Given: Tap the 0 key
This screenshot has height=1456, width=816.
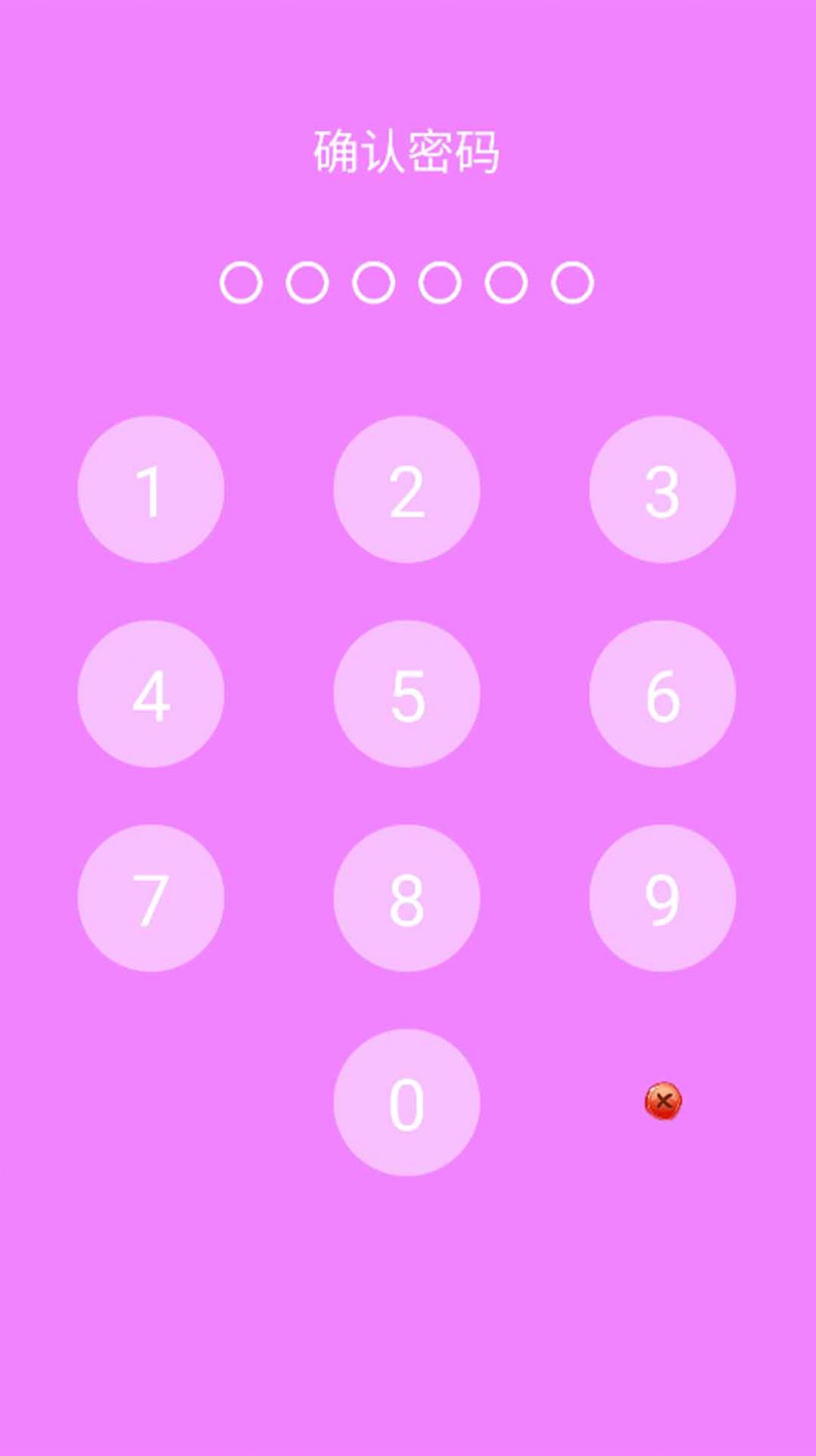Looking at the screenshot, I should [406, 1102].
